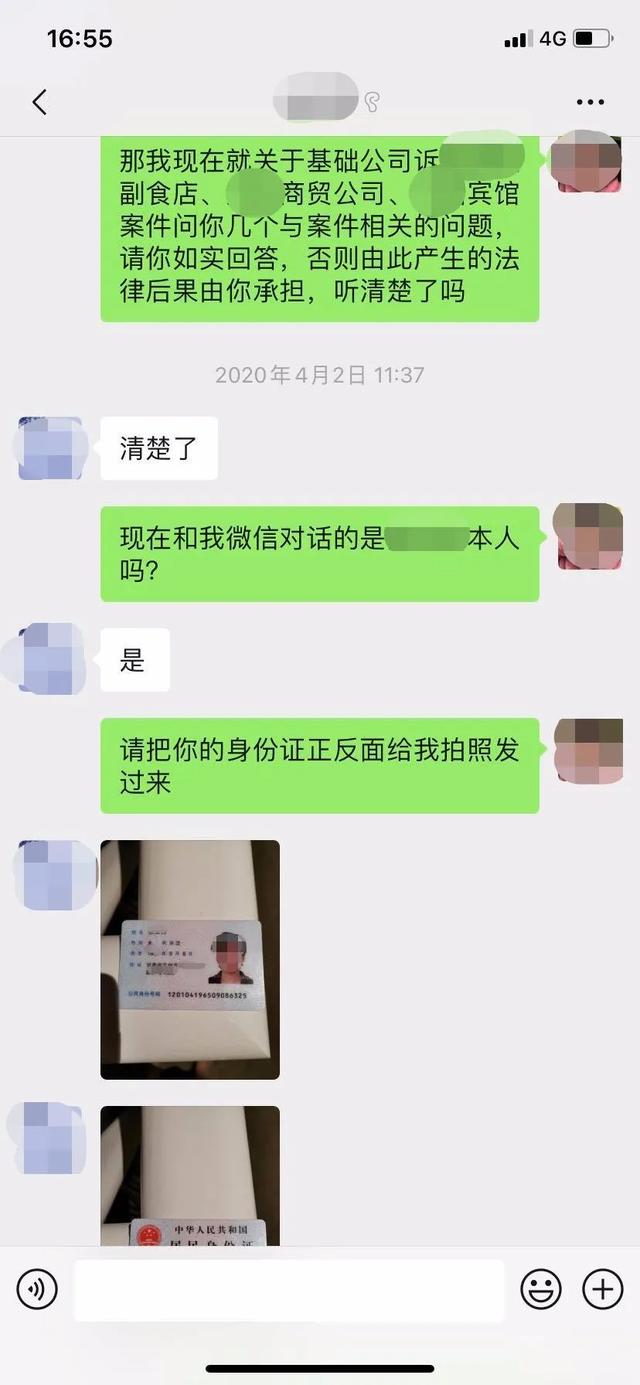Open the ID card back photo
The height and width of the screenshot is (1385, 640).
(x=190, y=1175)
